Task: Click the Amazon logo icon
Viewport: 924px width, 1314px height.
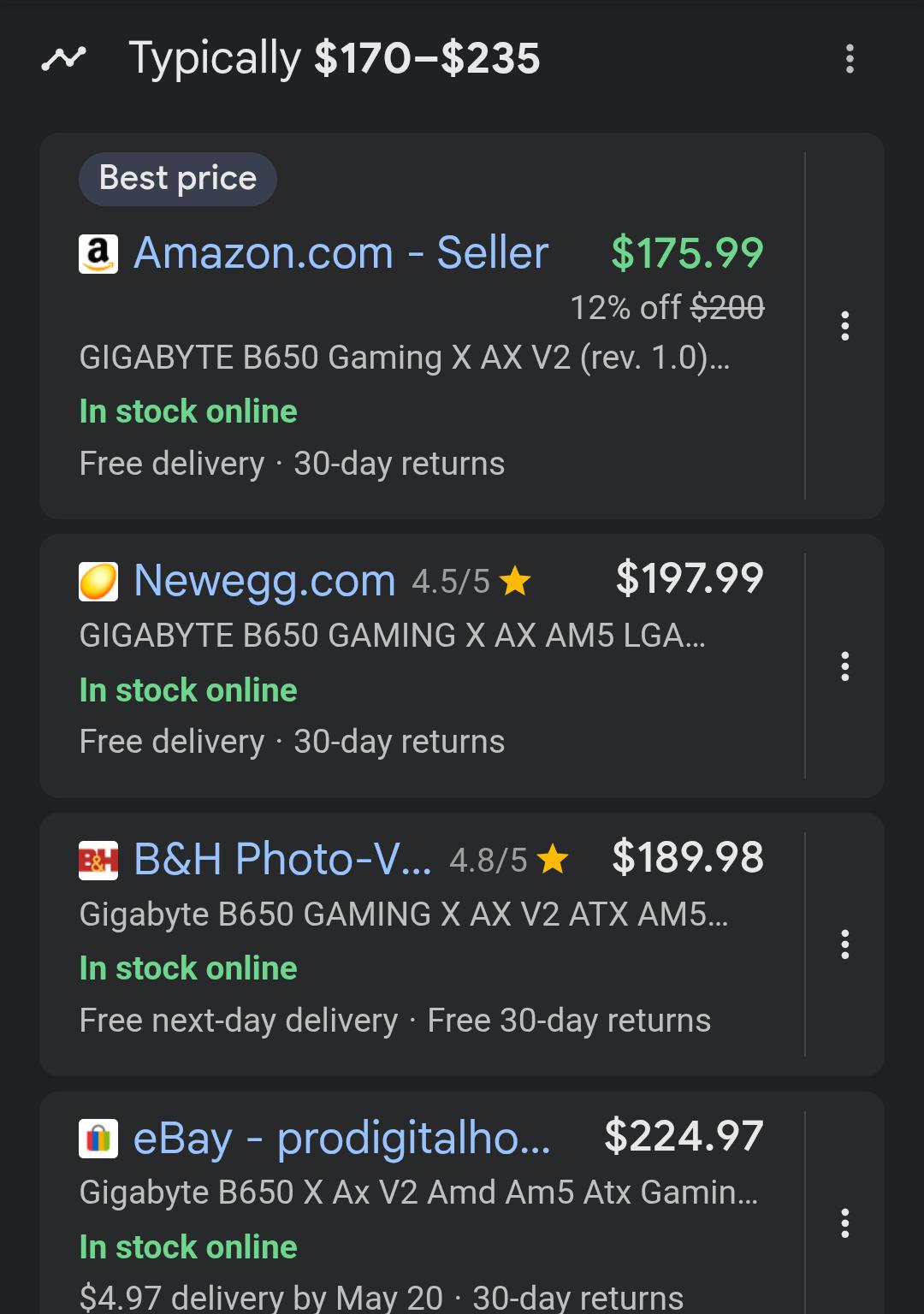Action: (97, 252)
